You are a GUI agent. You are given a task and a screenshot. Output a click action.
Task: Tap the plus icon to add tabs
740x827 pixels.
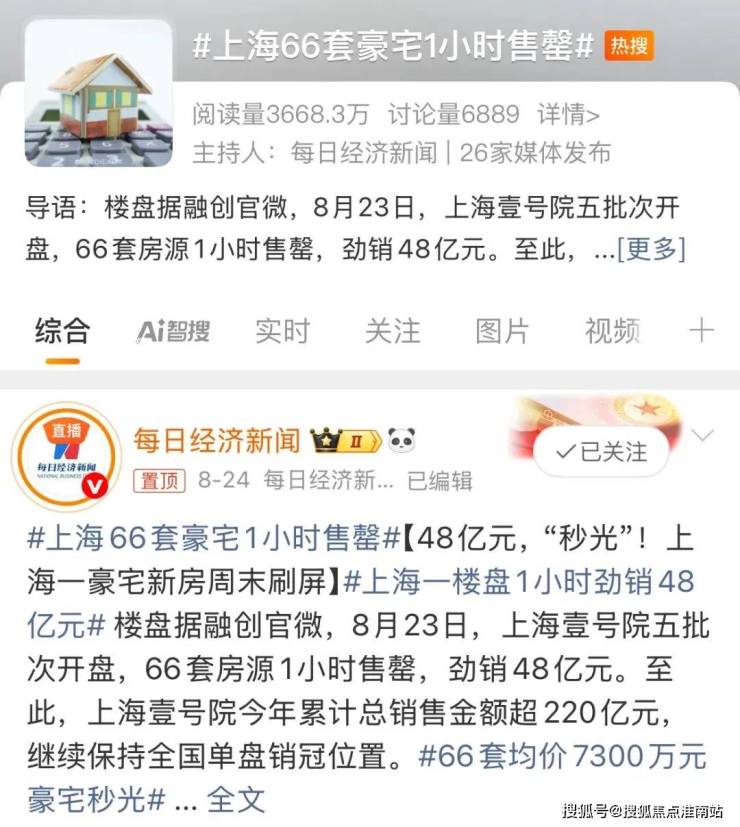[x=702, y=331]
